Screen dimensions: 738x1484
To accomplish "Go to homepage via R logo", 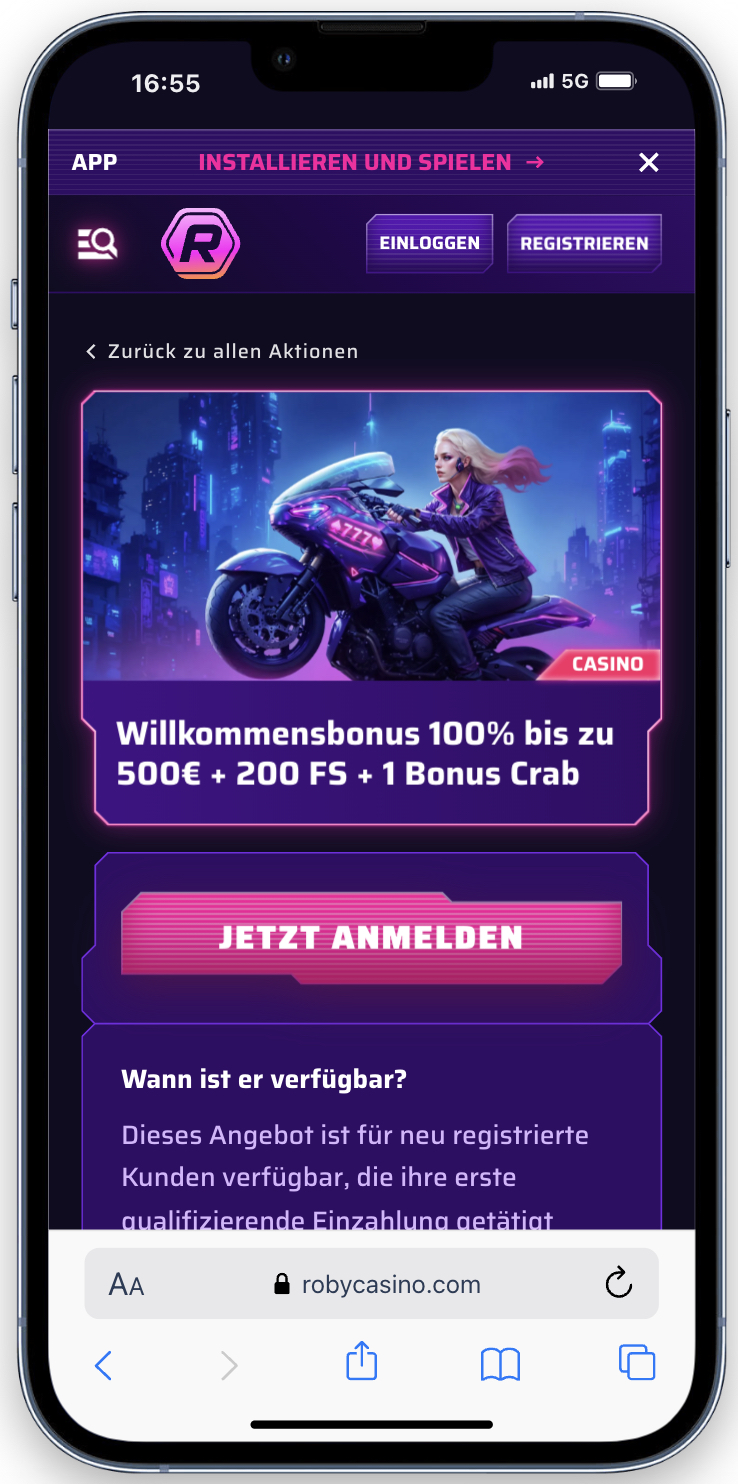I will 200,243.
